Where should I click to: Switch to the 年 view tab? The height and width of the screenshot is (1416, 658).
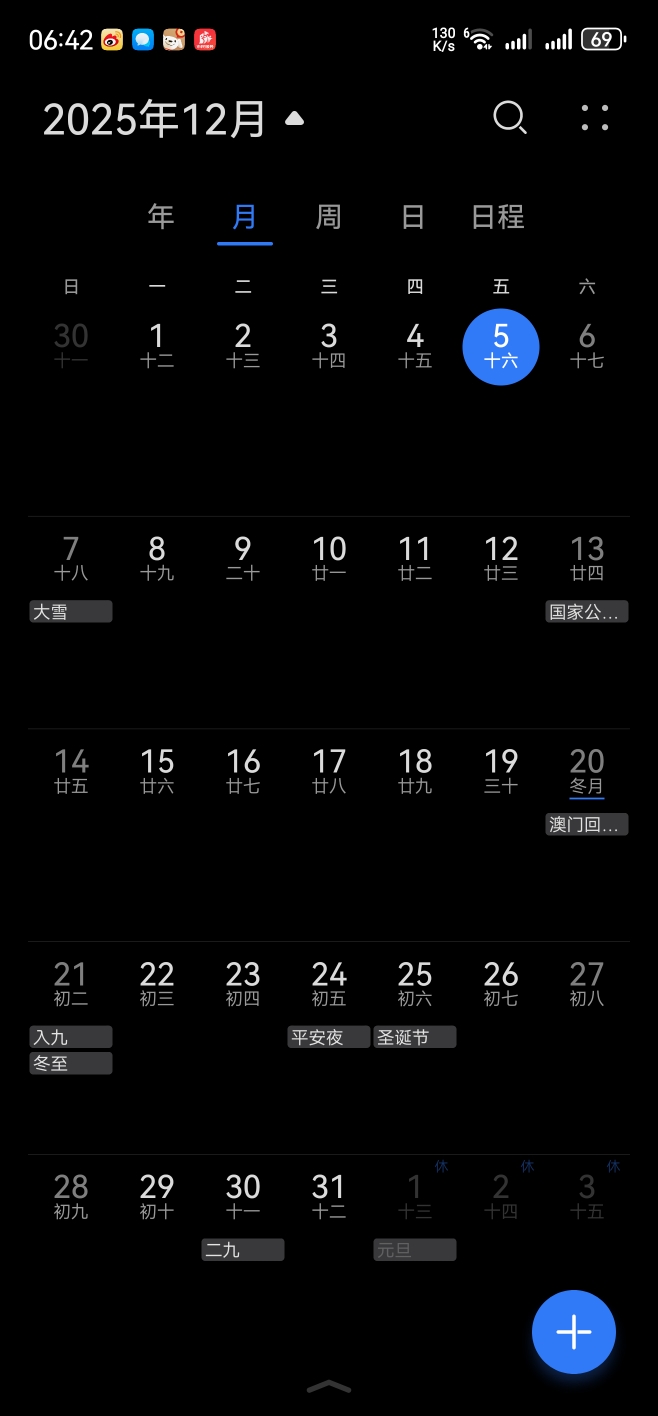[x=161, y=217]
